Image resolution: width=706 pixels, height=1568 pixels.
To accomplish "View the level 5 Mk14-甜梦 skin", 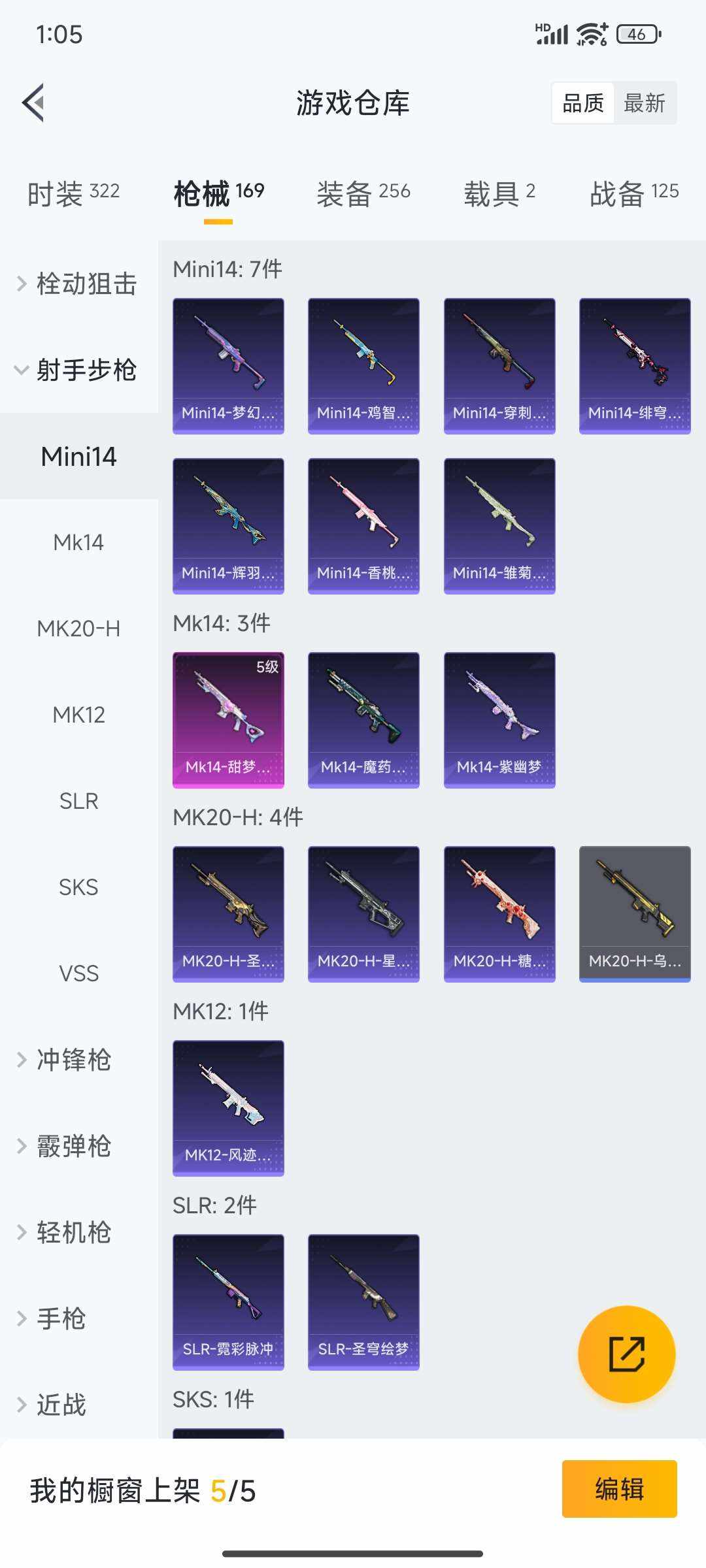I will (x=228, y=720).
